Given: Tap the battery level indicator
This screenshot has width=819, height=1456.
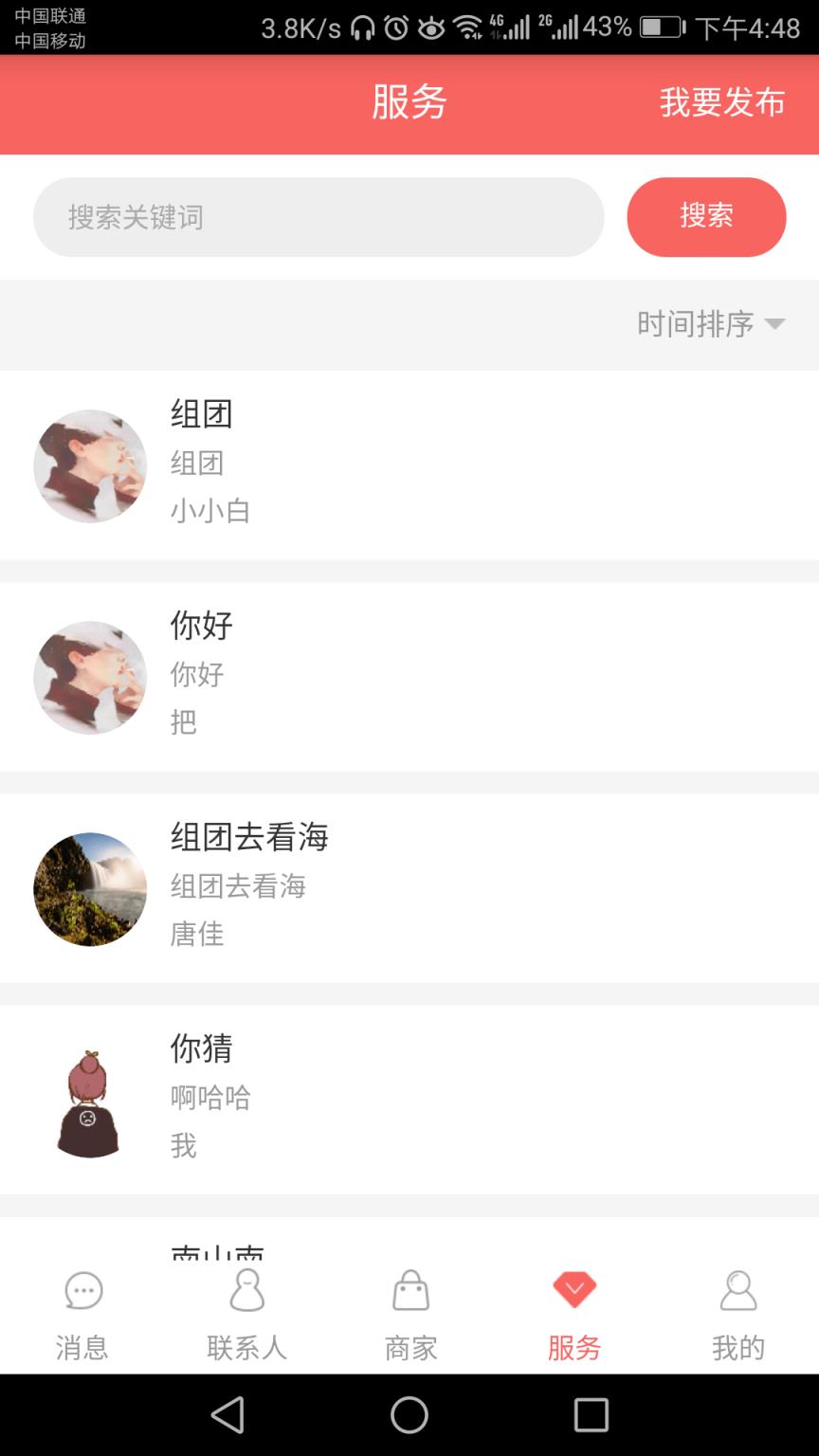Looking at the screenshot, I should click(661, 27).
